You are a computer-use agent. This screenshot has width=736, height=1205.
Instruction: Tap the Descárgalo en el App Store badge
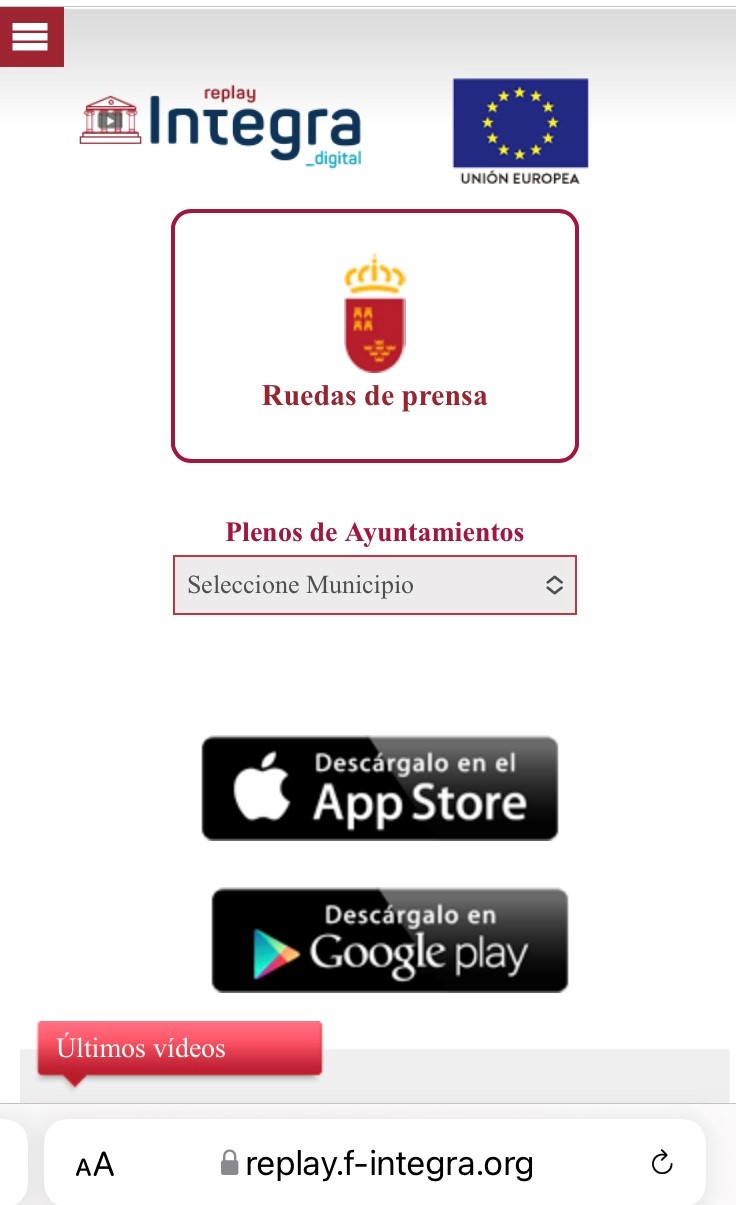pos(380,788)
